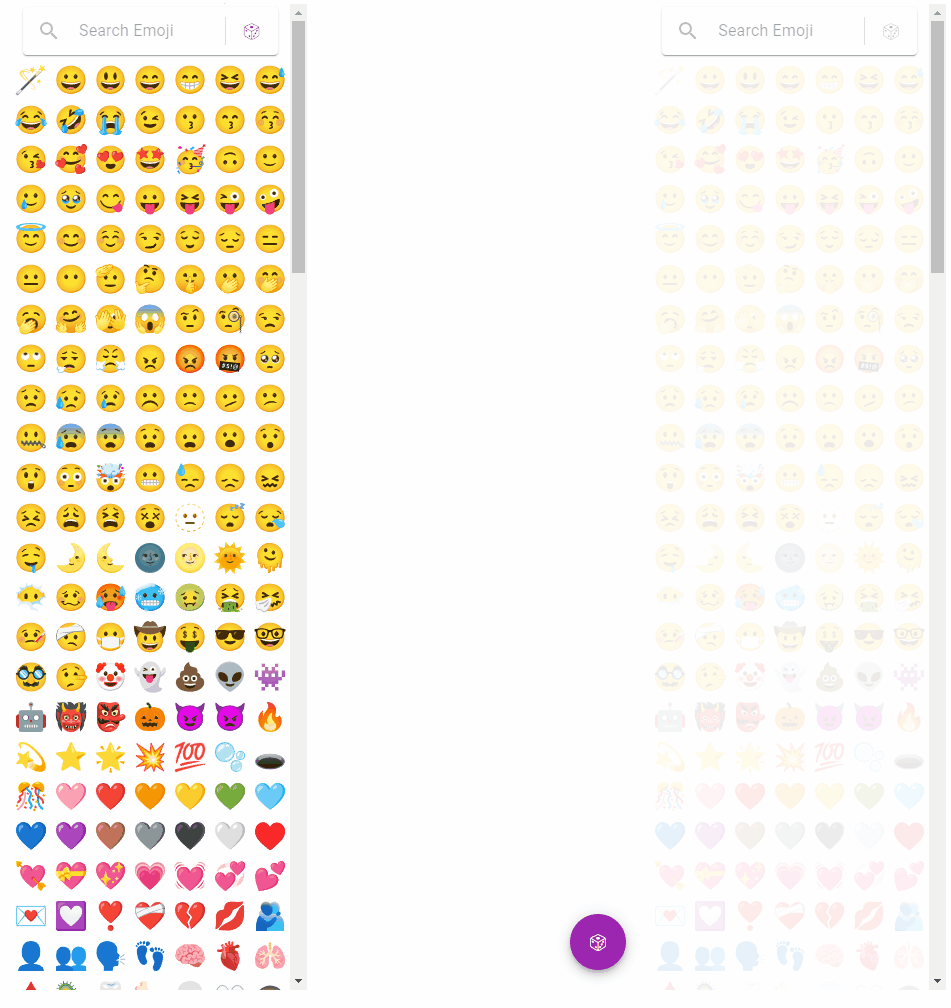951x1008 pixels.
Task: Select the broken heart emoji
Action: point(190,915)
